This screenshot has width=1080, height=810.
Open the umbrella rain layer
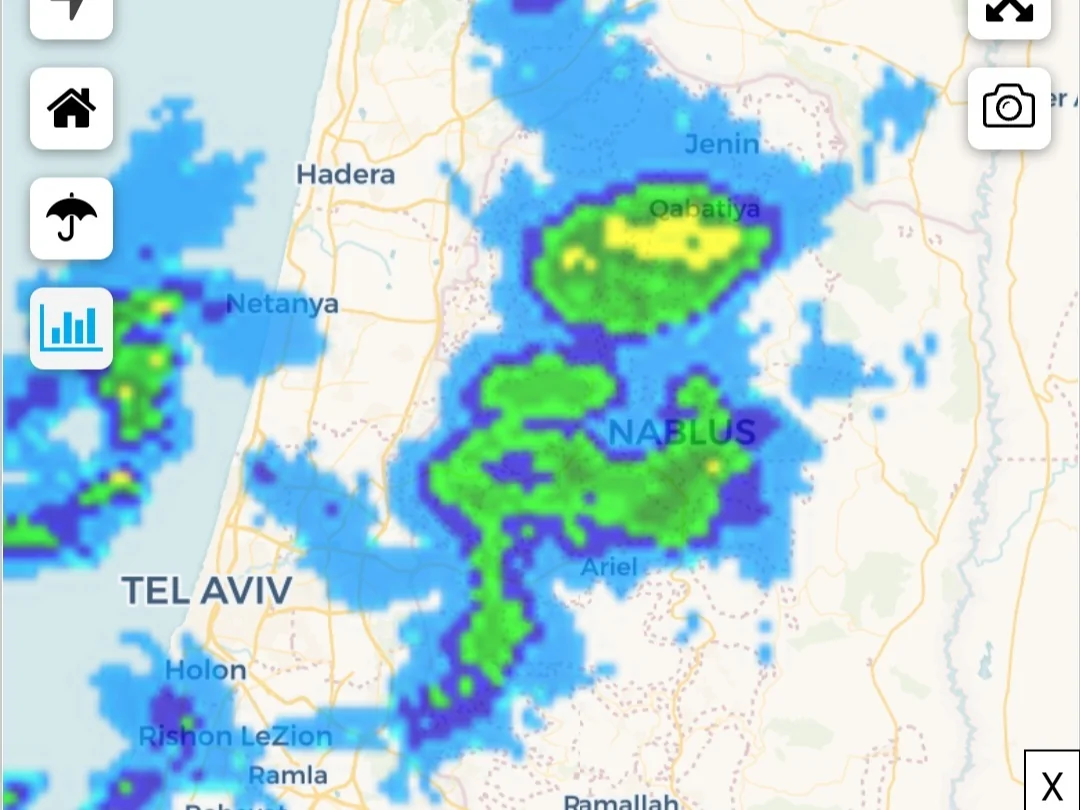coord(71,218)
